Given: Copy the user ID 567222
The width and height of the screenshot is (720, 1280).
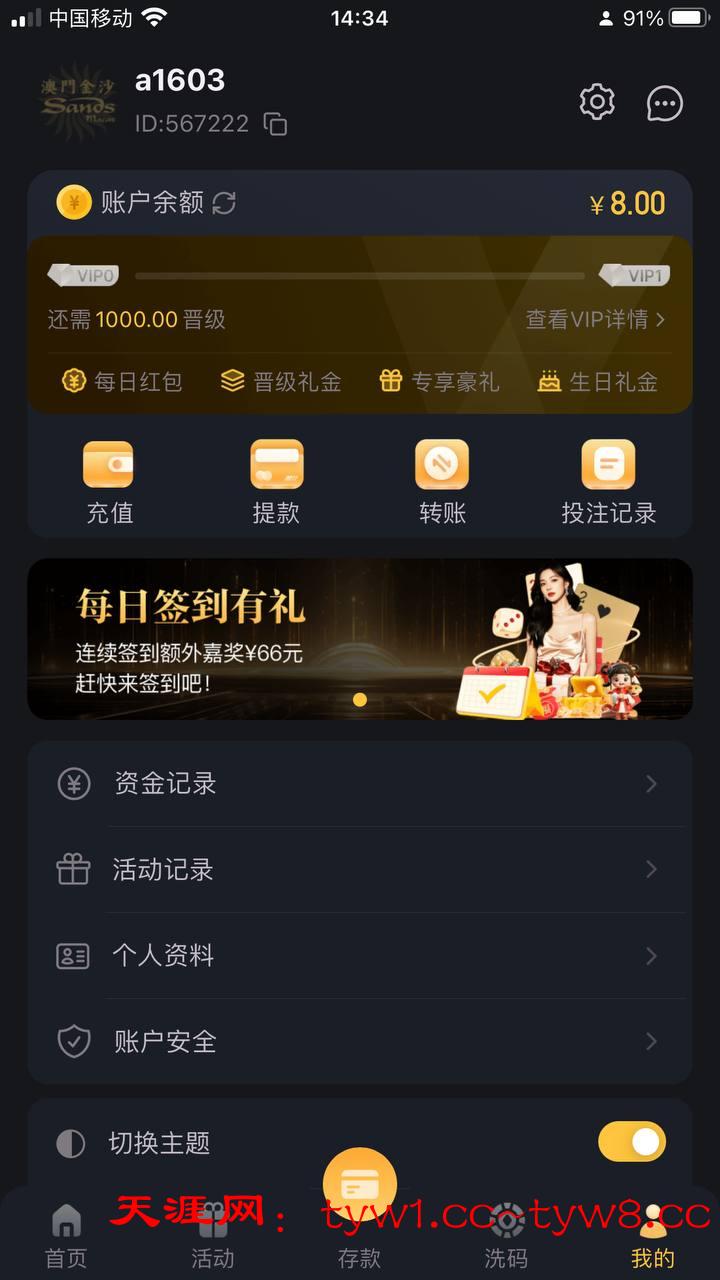Looking at the screenshot, I should [x=275, y=124].
